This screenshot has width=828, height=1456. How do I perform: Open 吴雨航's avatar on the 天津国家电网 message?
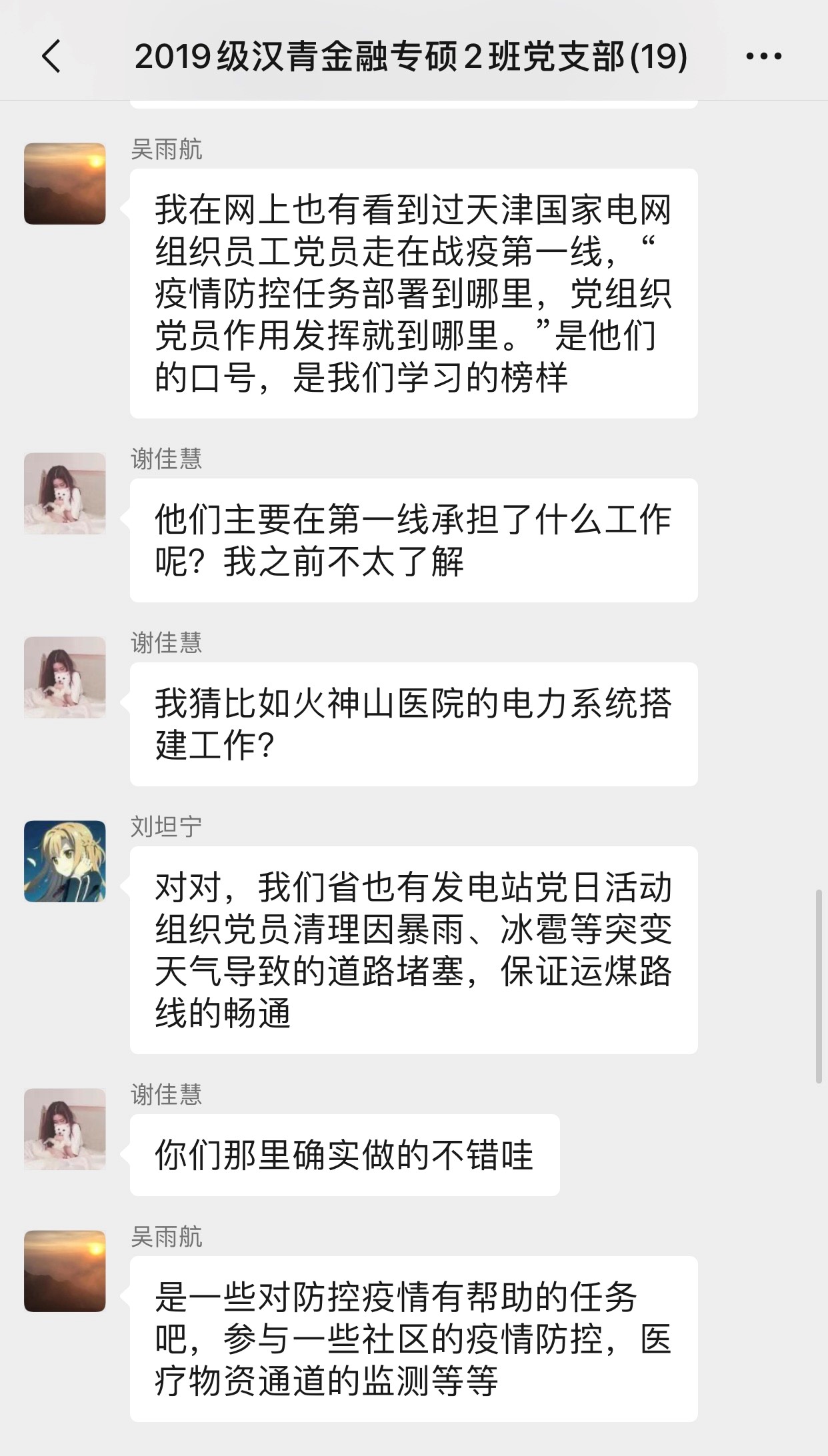(x=65, y=183)
